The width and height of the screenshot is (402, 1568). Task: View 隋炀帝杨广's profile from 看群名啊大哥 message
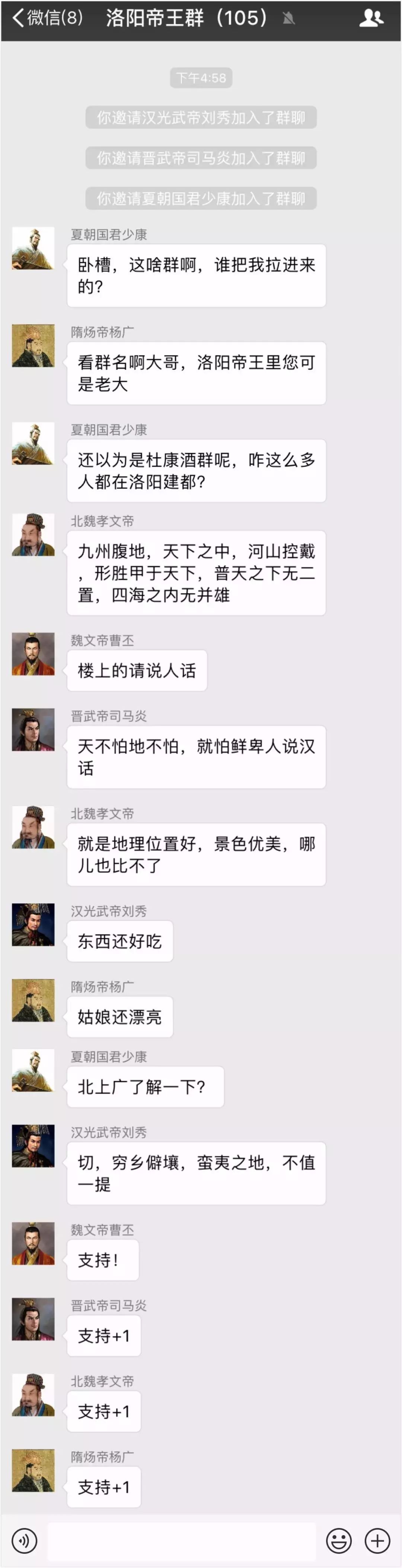(33, 346)
